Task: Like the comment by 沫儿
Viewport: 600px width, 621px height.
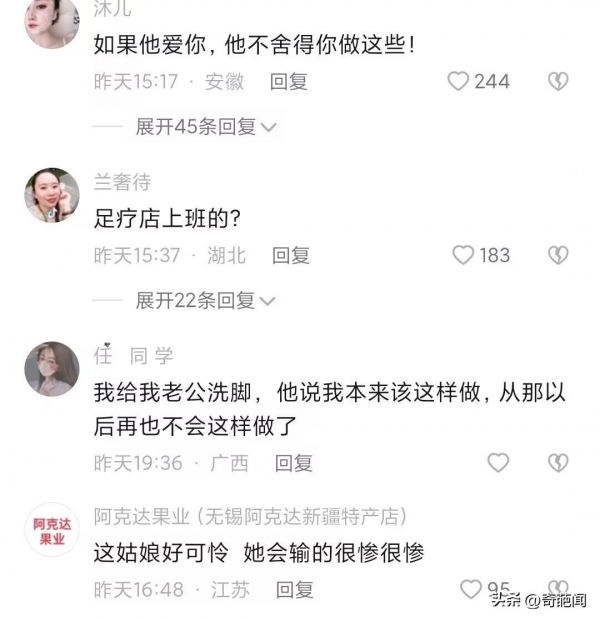Action: (x=458, y=81)
